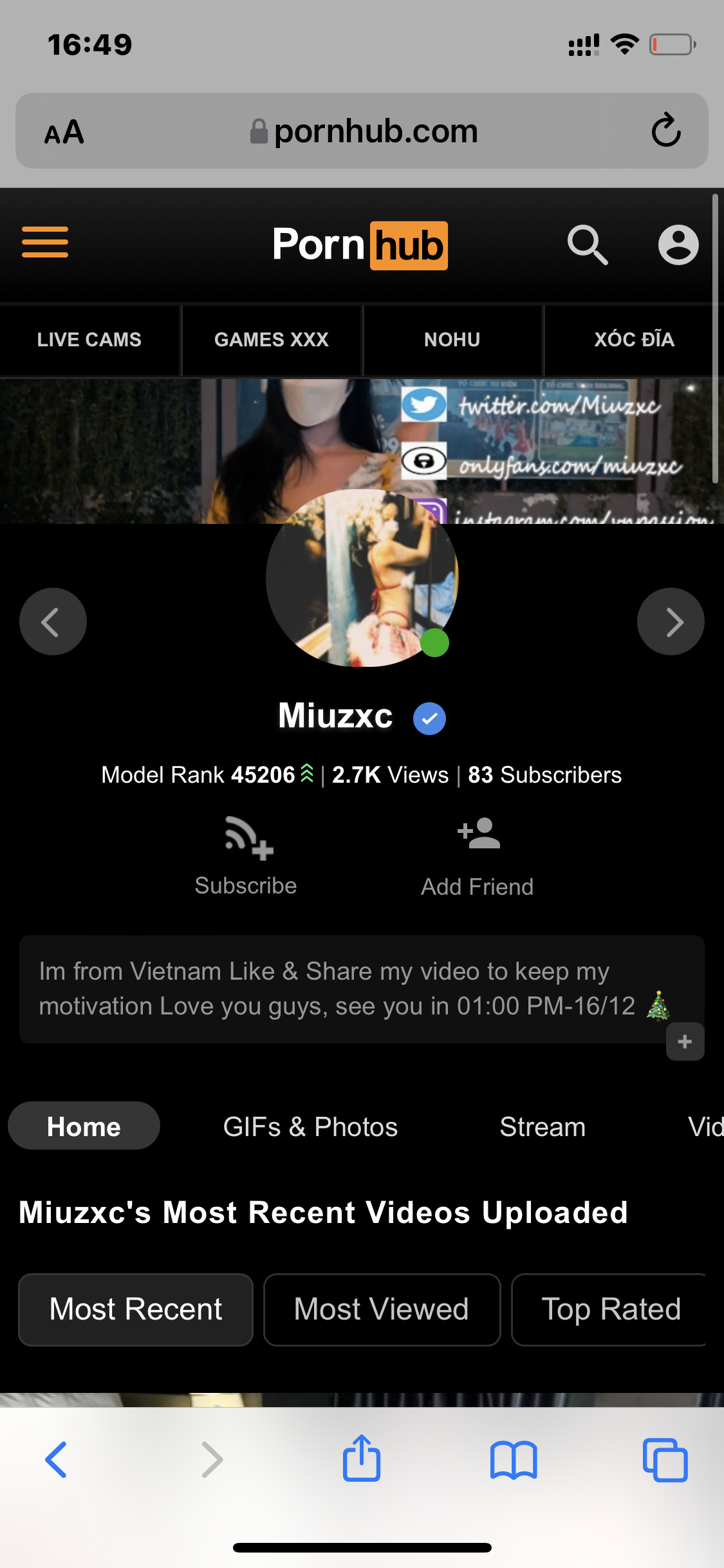Screen dimensions: 724x1568
Task: Switch to the Stream tab
Action: point(543,1127)
